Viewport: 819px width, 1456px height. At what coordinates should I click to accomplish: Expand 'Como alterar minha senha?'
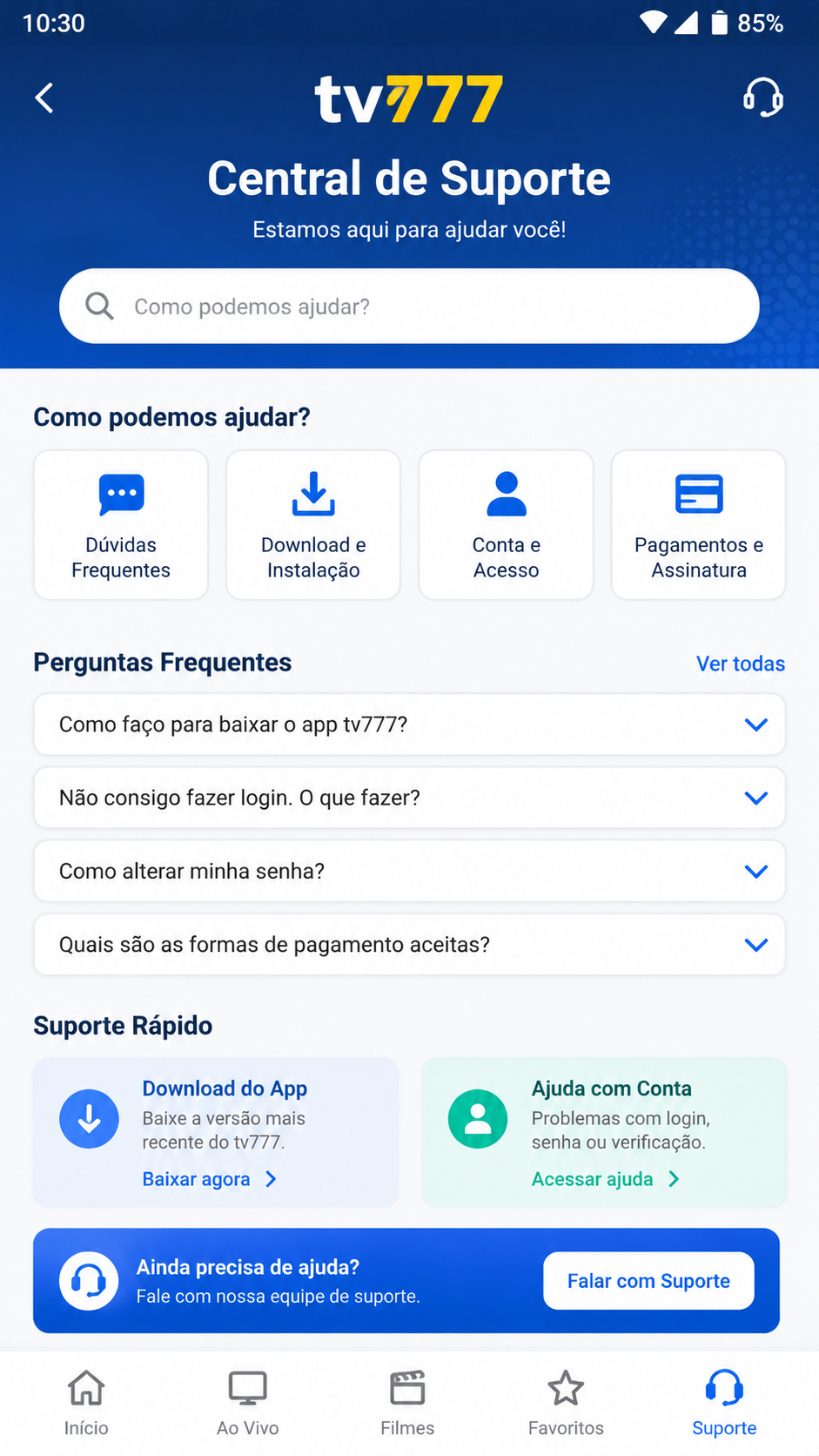(x=409, y=871)
